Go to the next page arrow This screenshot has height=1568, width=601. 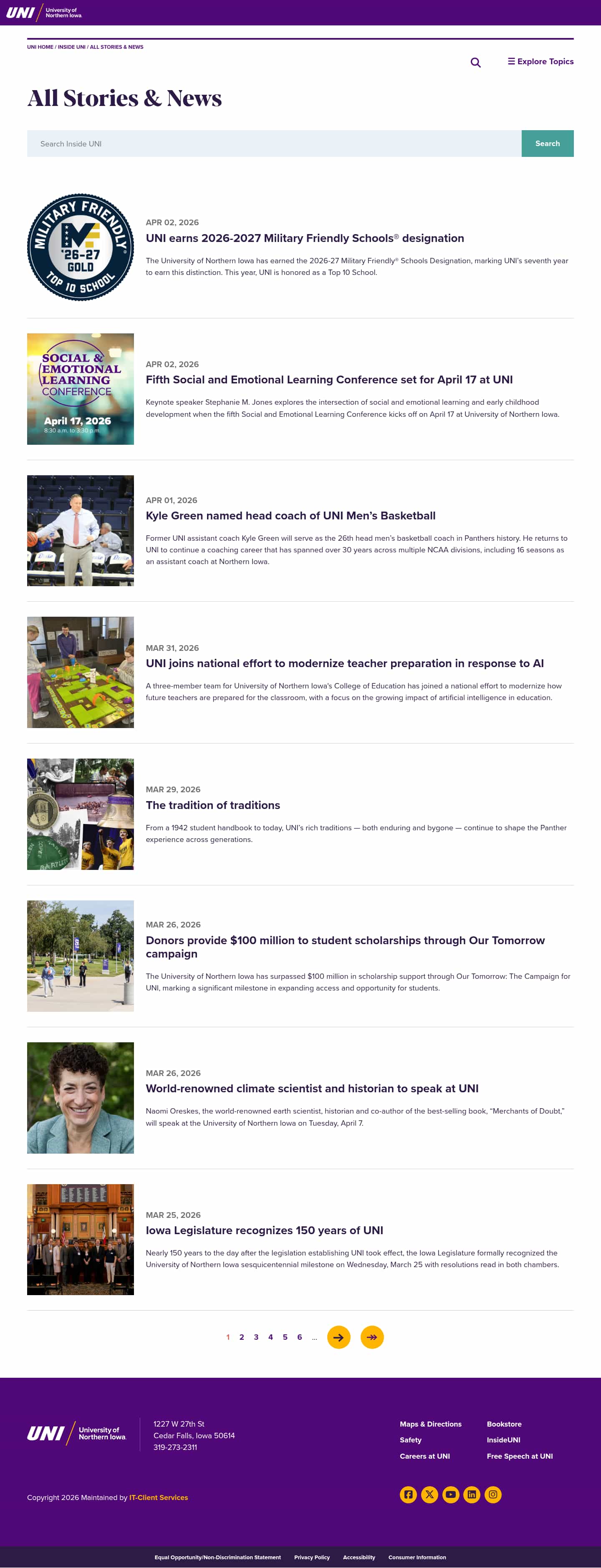point(338,1337)
